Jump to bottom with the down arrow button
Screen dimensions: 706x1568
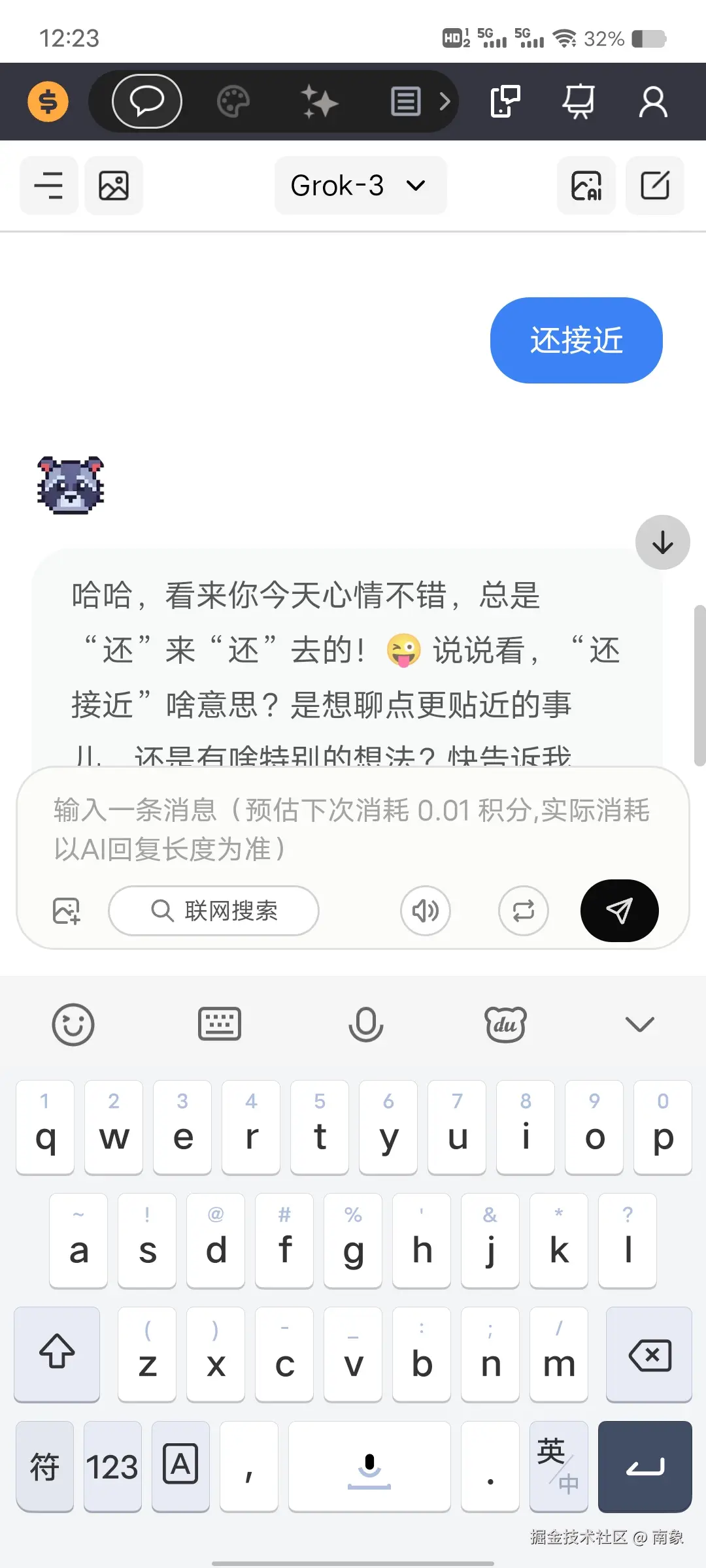tap(662, 542)
